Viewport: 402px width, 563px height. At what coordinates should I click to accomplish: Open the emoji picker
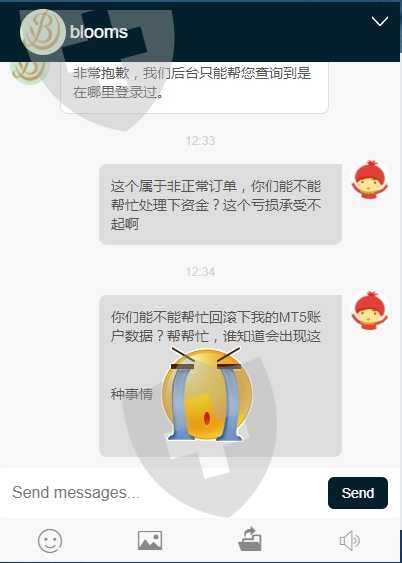50,541
